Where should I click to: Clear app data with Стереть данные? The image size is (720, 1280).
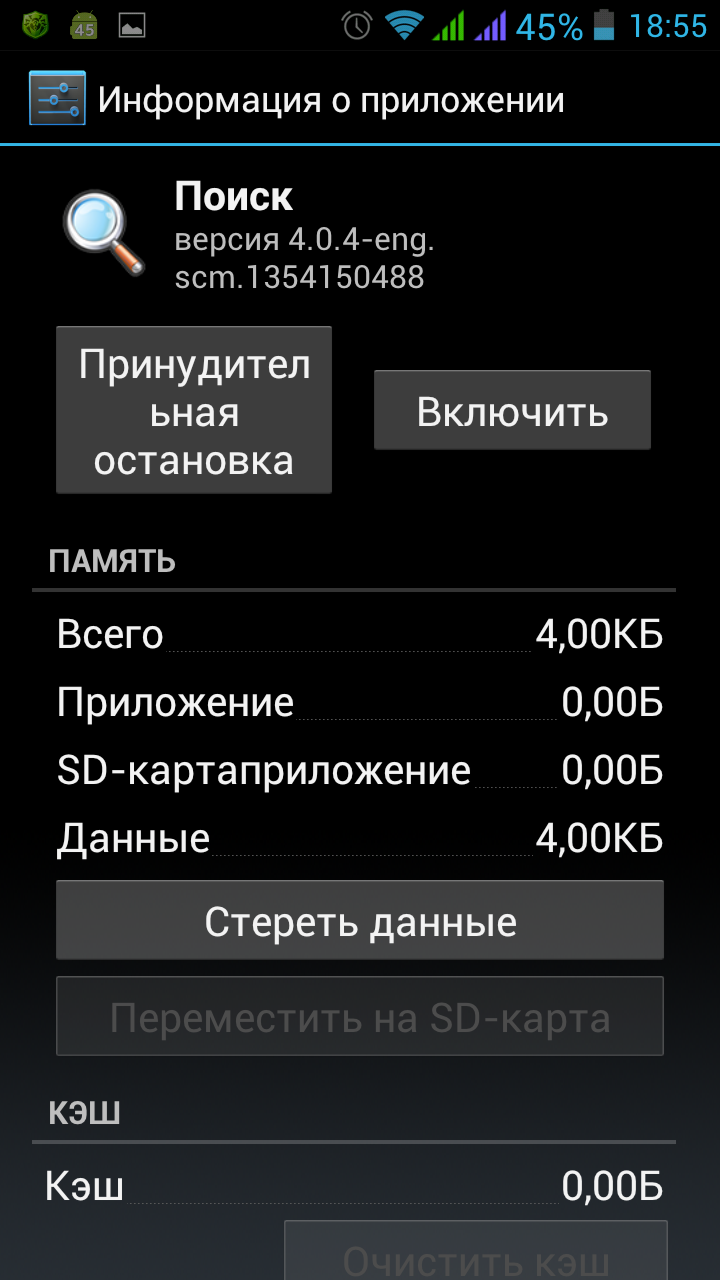tap(360, 921)
